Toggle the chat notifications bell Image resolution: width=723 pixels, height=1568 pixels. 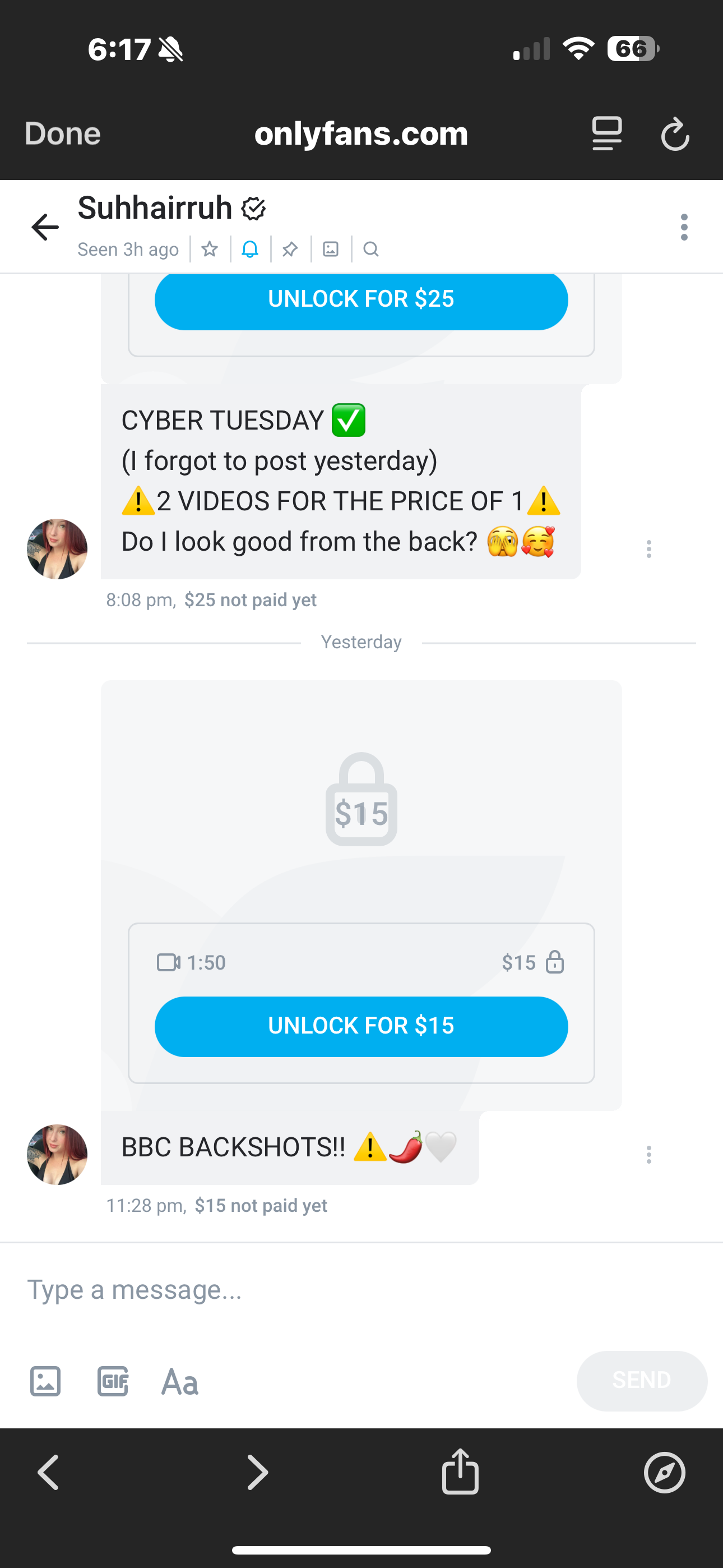[250, 249]
